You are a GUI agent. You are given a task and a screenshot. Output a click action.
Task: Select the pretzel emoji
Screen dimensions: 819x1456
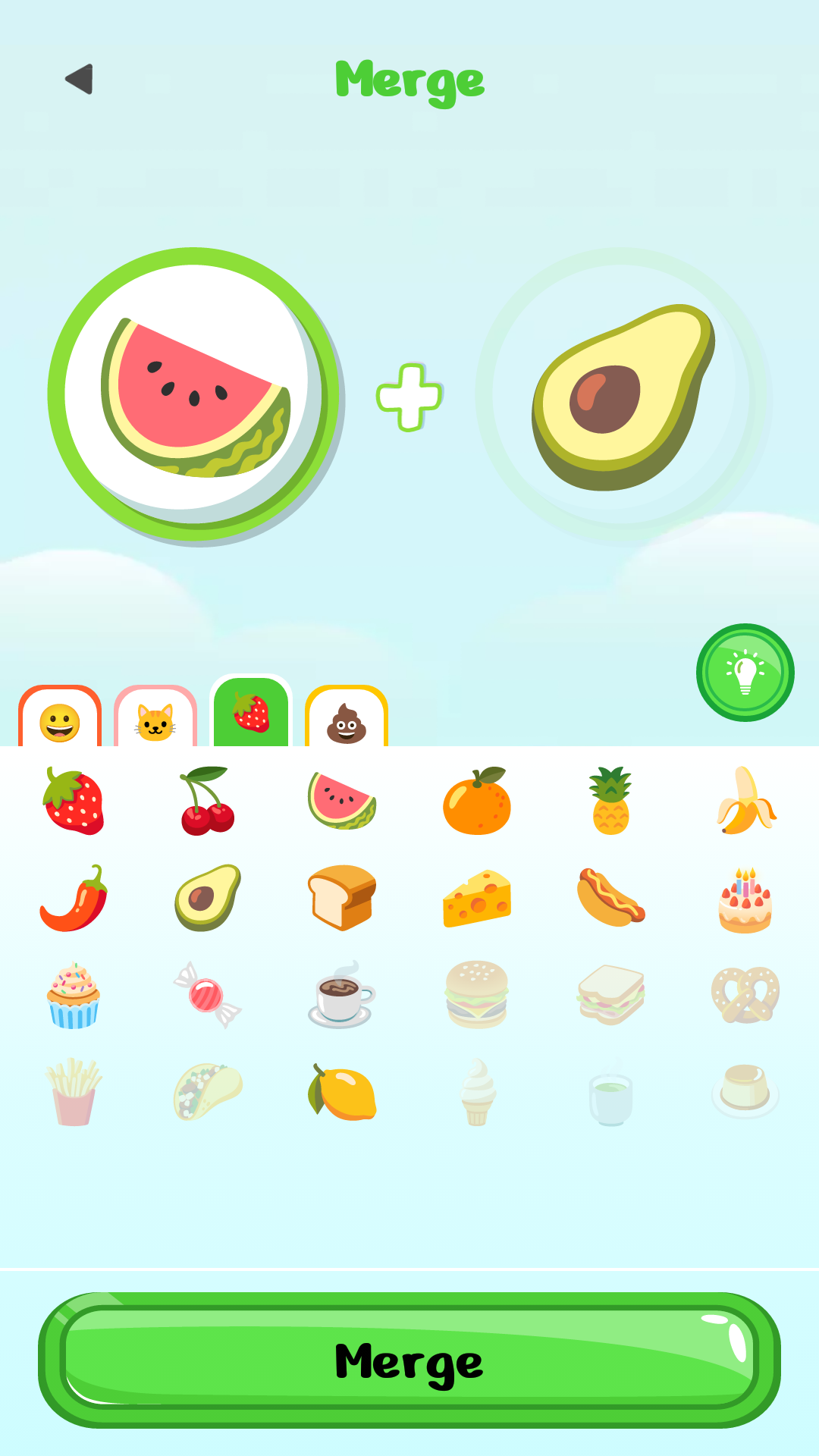pyautogui.click(x=745, y=993)
